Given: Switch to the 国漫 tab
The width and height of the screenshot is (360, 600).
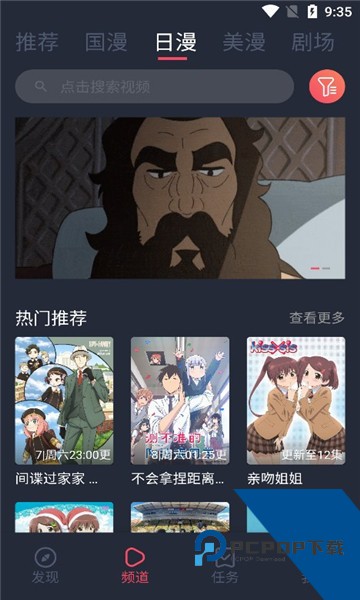Looking at the screenshot, I should [x=106, y=42].
